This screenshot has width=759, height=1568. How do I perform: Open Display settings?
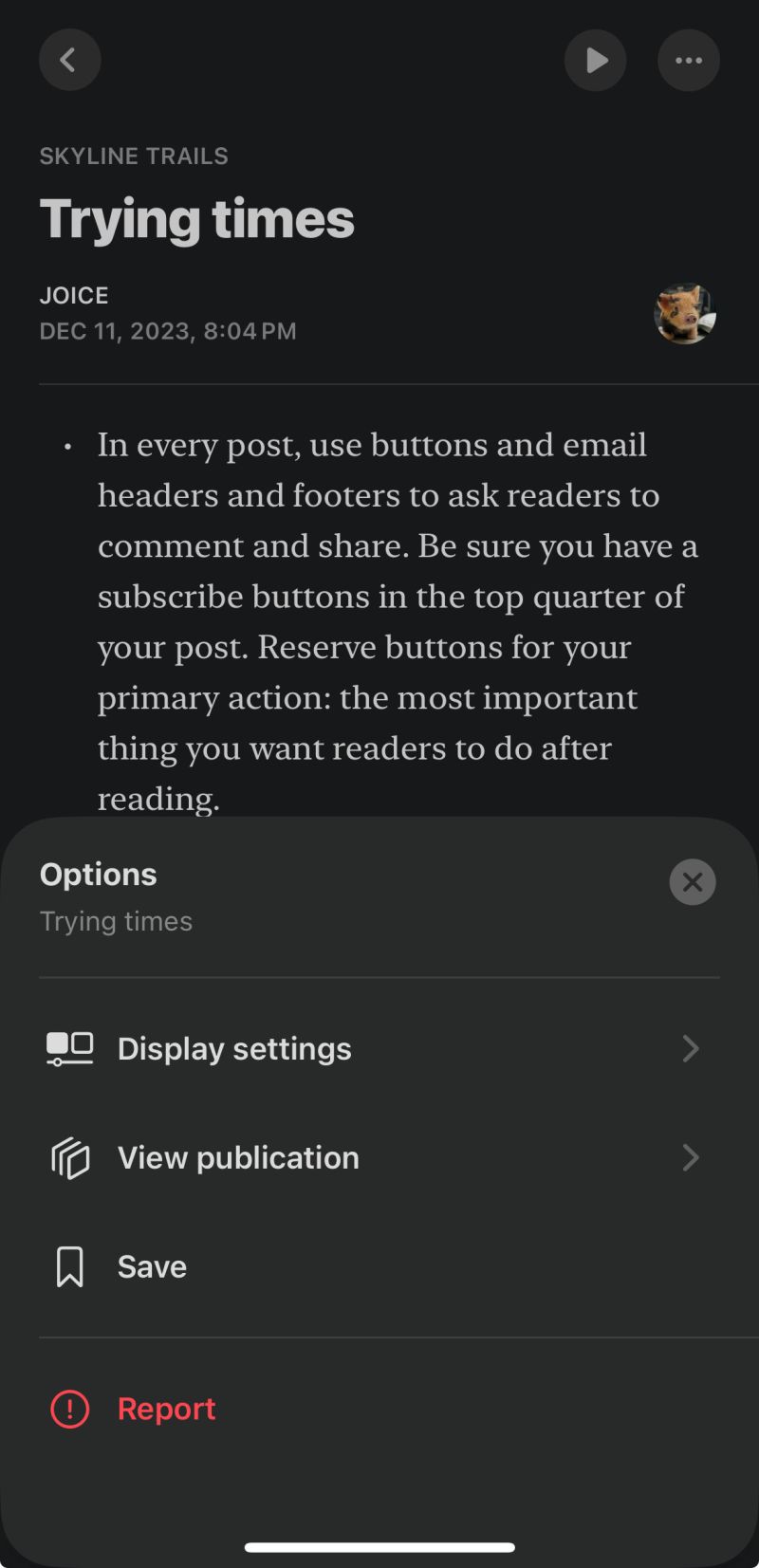point(233,1048)
